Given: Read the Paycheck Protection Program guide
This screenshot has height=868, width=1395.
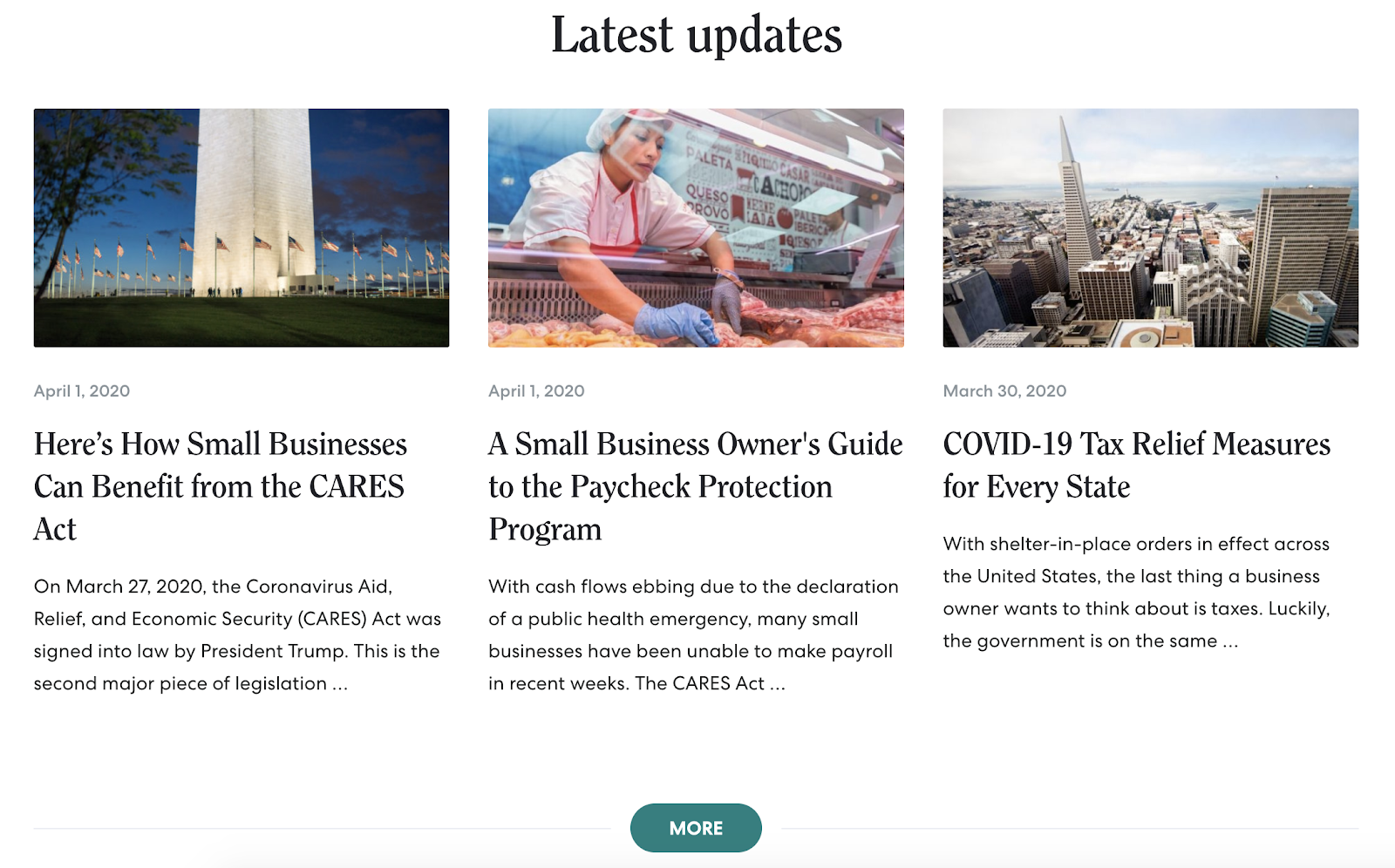Looking at the screenshot, I should click(695, 485).
